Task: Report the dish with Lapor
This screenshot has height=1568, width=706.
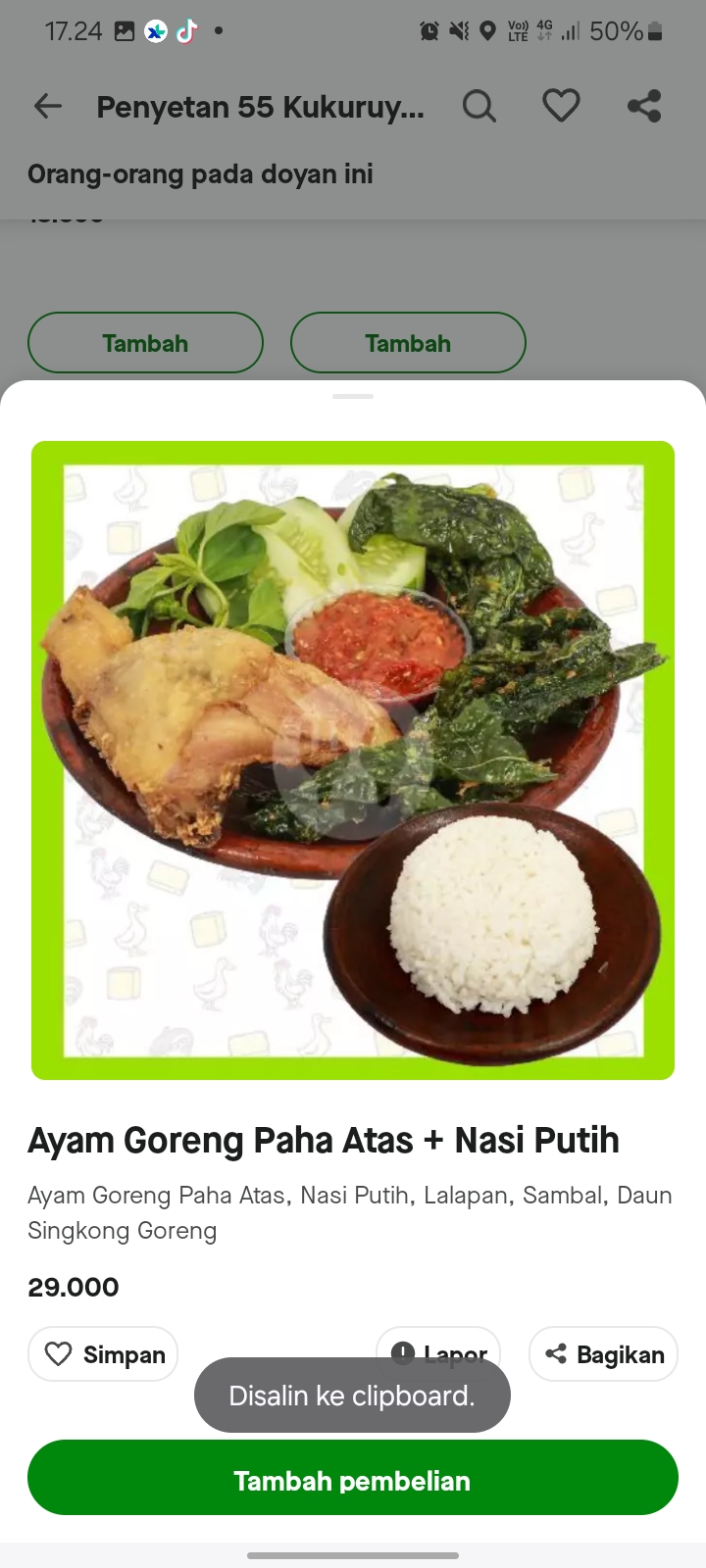Action: (x=438, y=1352)
